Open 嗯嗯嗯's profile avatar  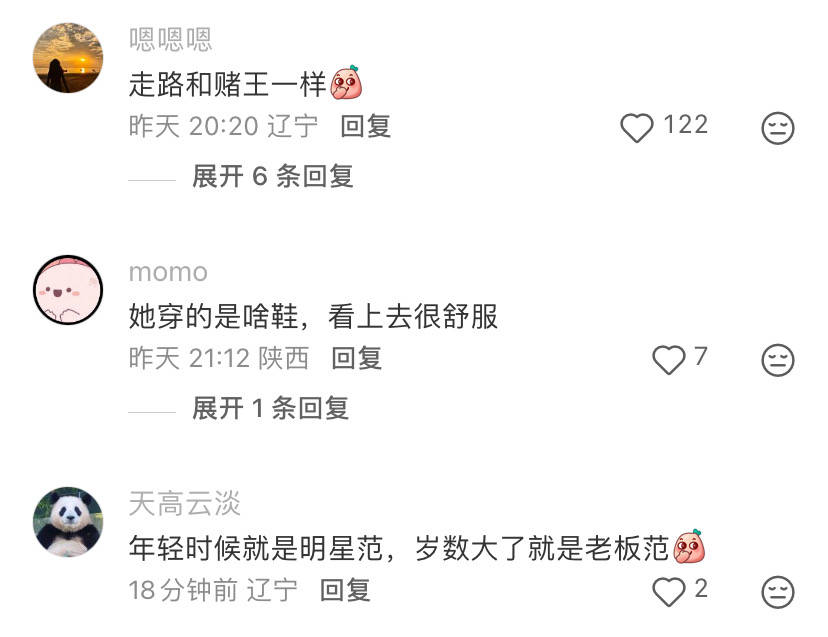pyautogui.click(x=68, y=59)
